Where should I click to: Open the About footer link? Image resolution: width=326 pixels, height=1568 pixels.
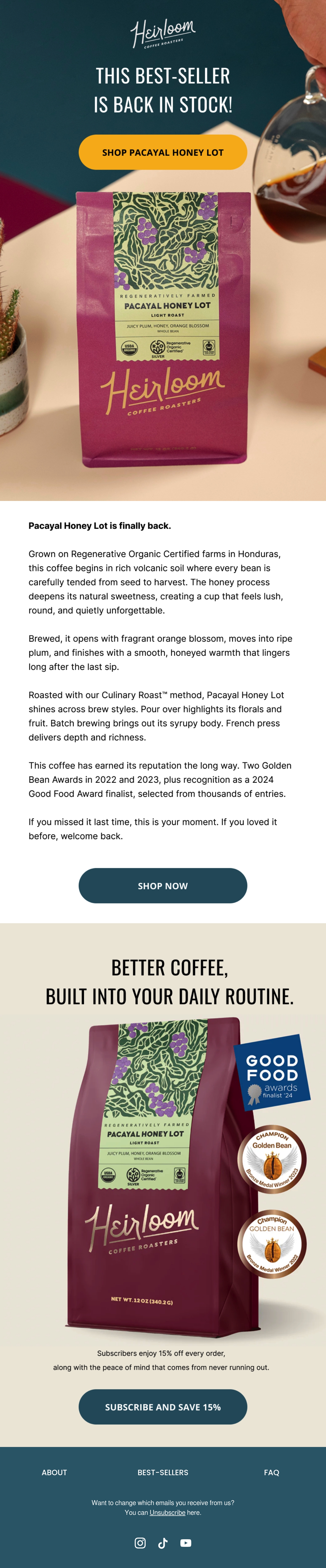[54, 1472]
